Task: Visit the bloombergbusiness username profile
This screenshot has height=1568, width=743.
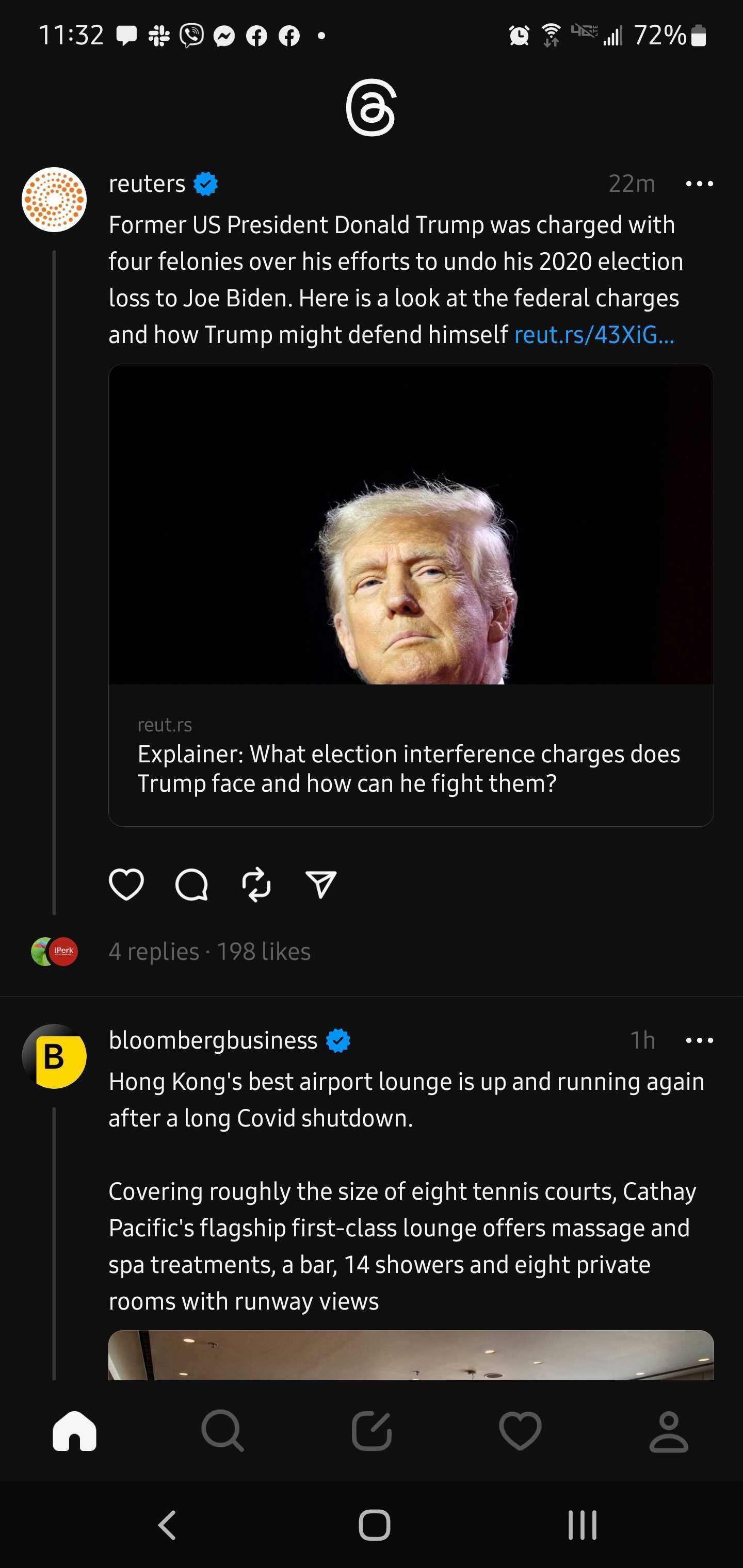Action: point(213,1040)
